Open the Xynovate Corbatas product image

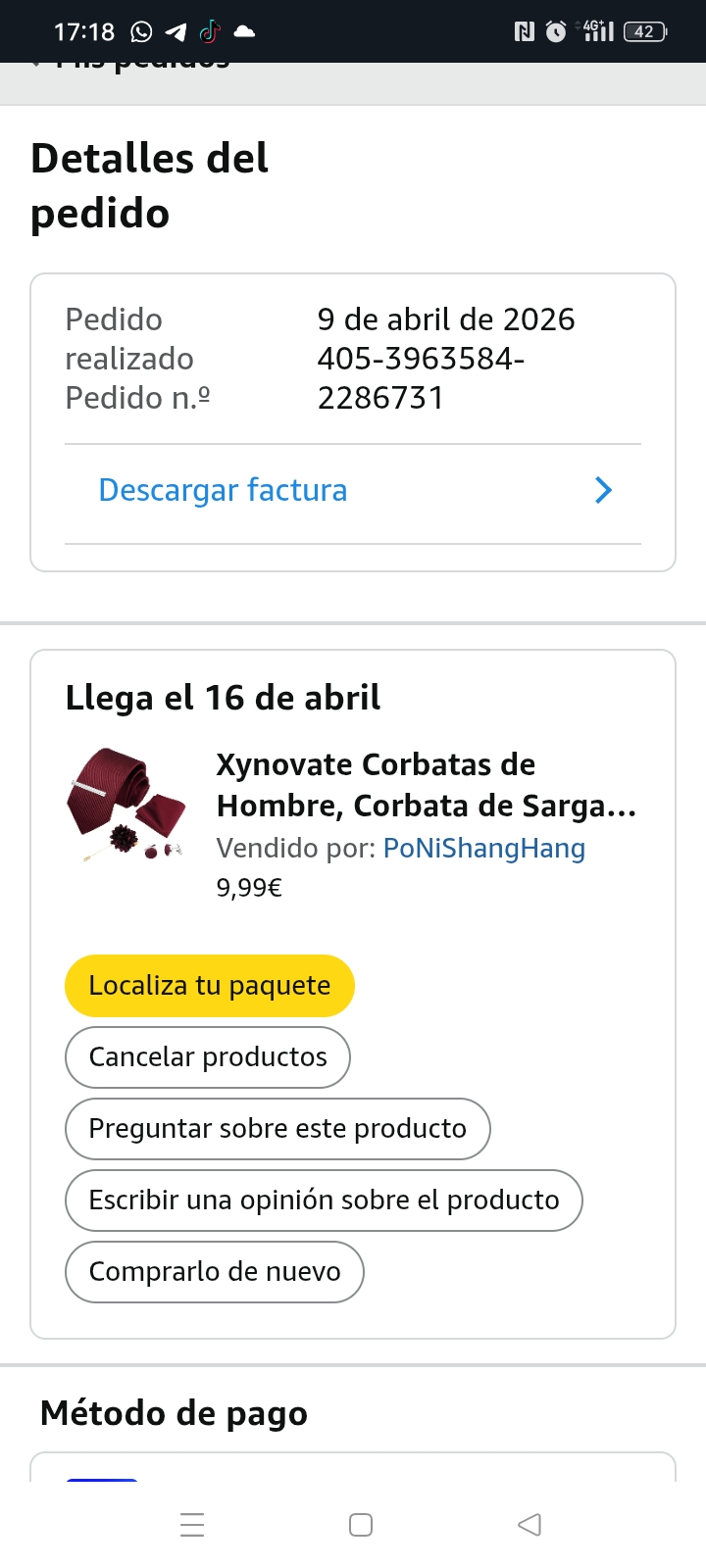click(x=127, y=806)
